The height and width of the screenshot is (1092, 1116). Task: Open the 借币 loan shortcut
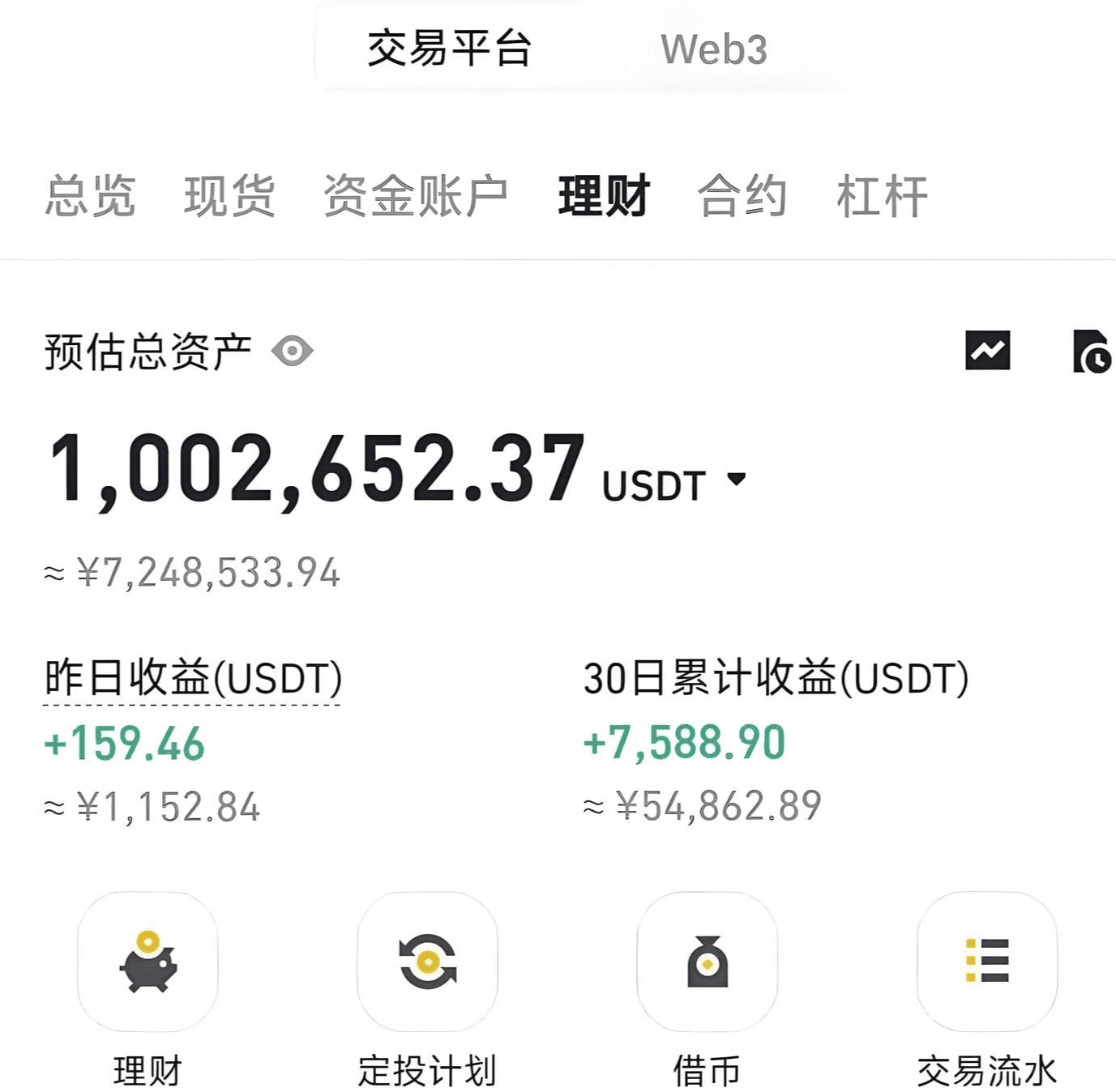pyautogui.click(x=707, y=962)
